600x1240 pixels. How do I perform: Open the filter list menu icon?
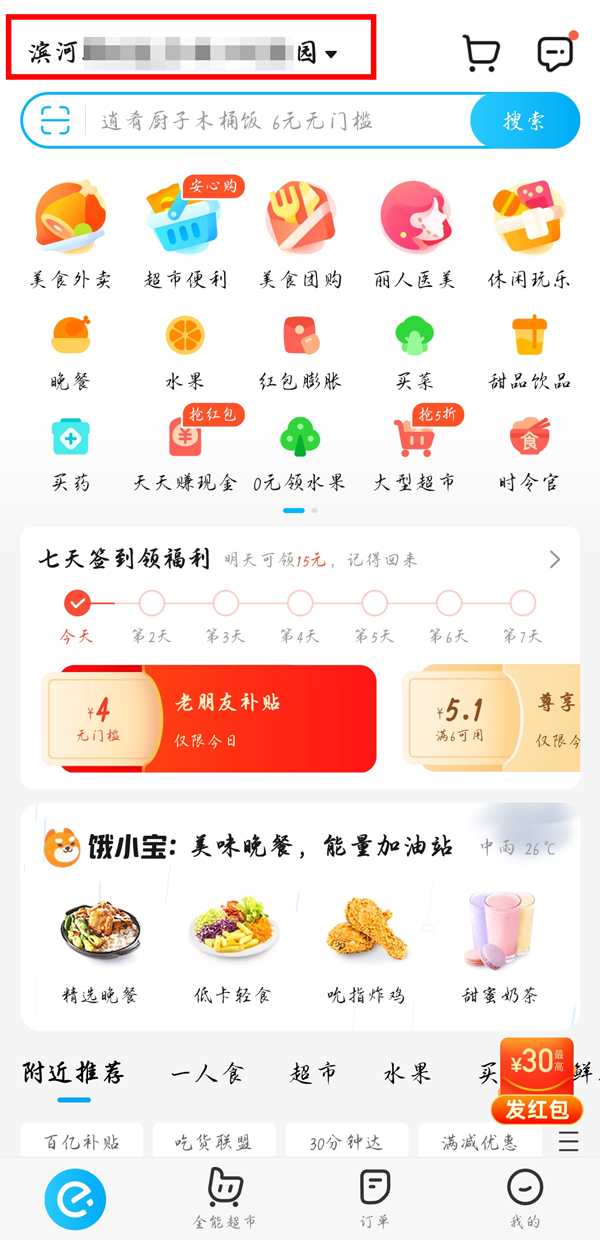point(568,1141)
